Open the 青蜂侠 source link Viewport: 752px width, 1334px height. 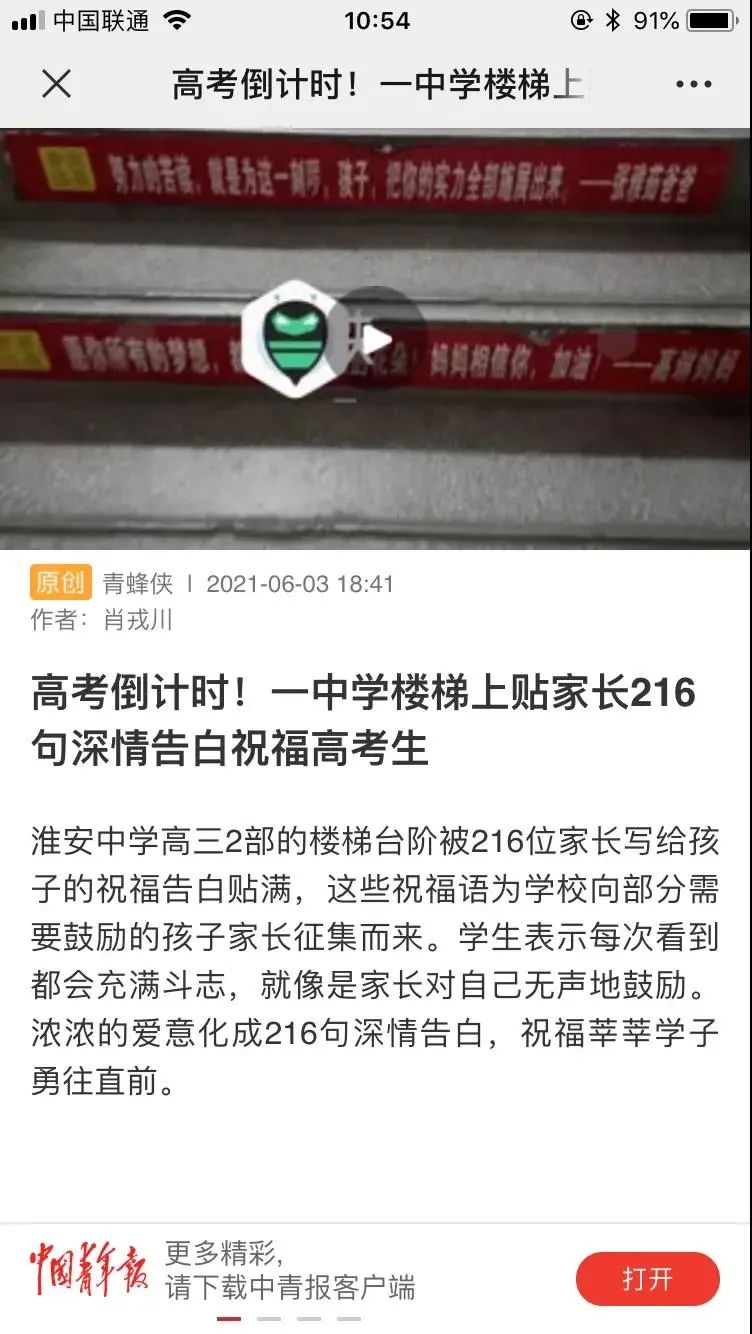pyautogui.click(x=138, y=583)
